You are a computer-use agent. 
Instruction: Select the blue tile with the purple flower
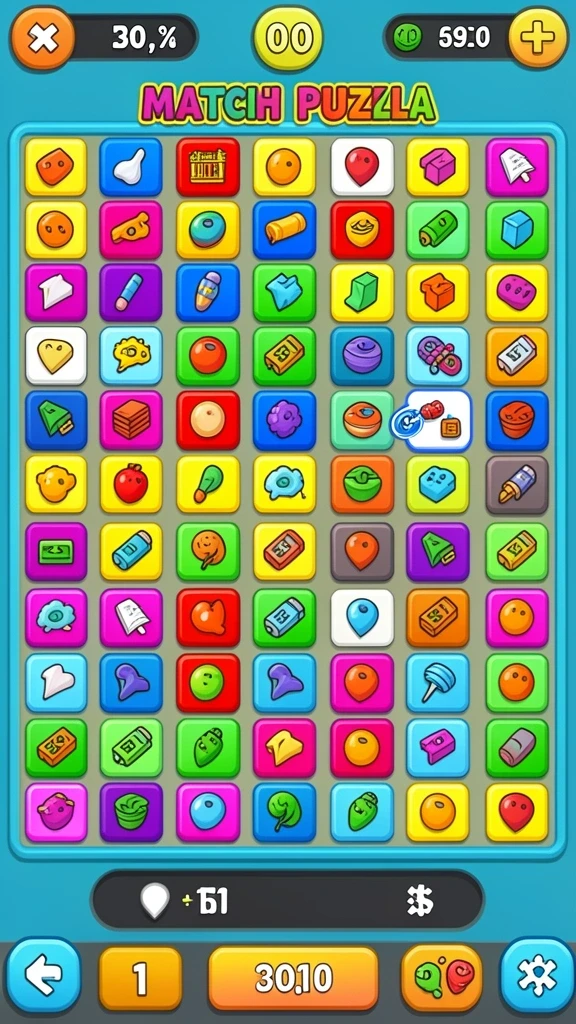(284, 421)
